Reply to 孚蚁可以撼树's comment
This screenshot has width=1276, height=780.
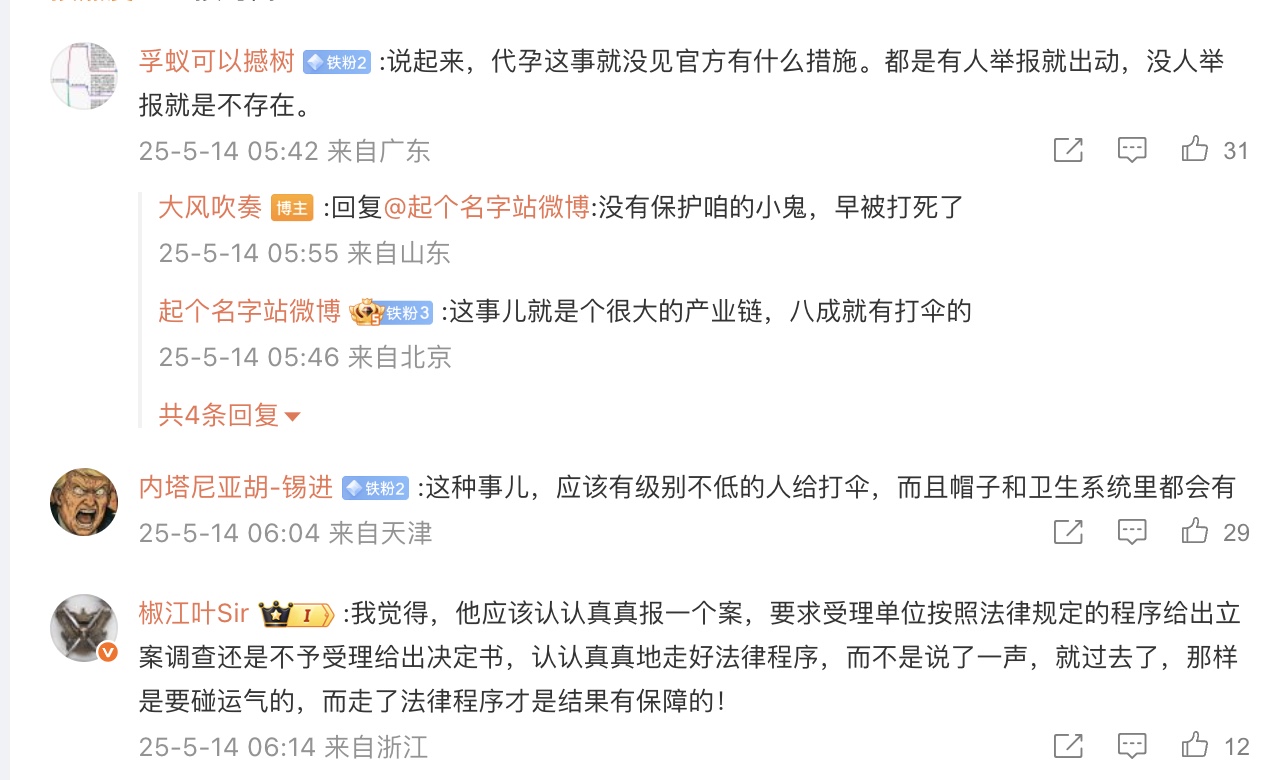pyautogui.click(x=1131, y=150)
